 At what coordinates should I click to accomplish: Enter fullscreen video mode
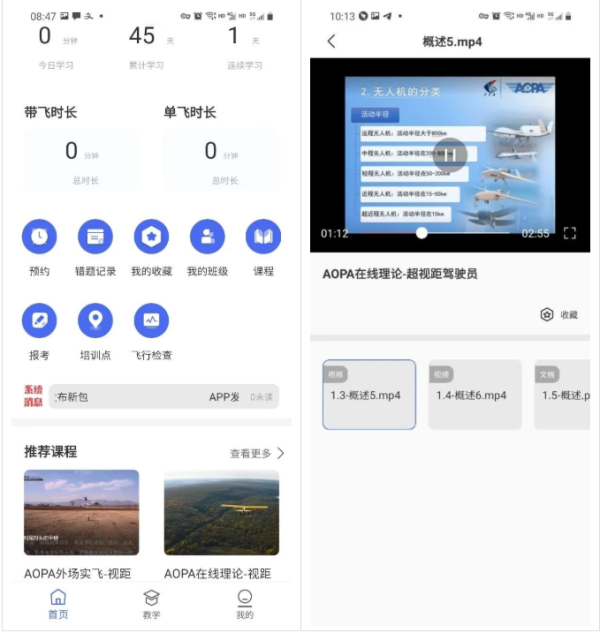(x=570, y=233)
